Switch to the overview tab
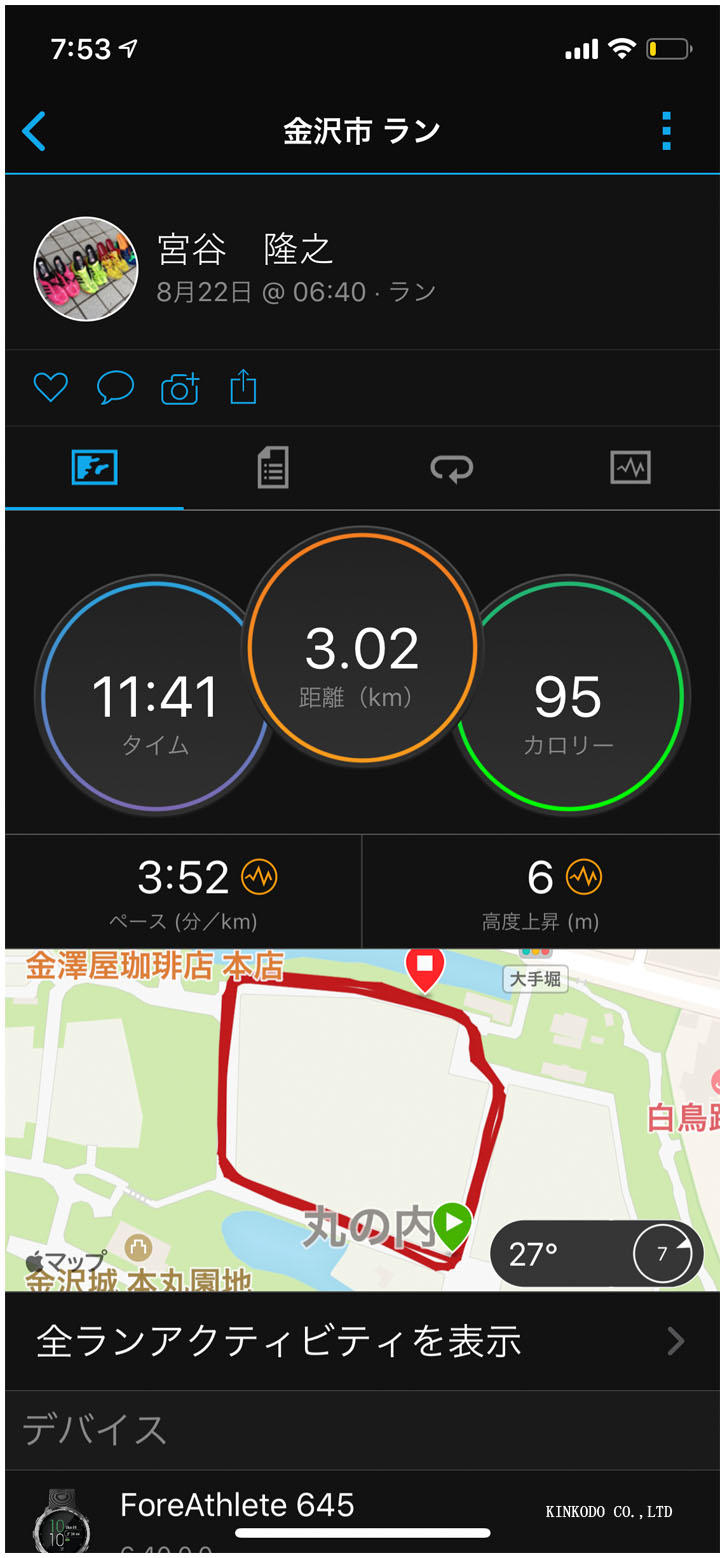This screenshot has width=725, height=1558. click(95, 468)
